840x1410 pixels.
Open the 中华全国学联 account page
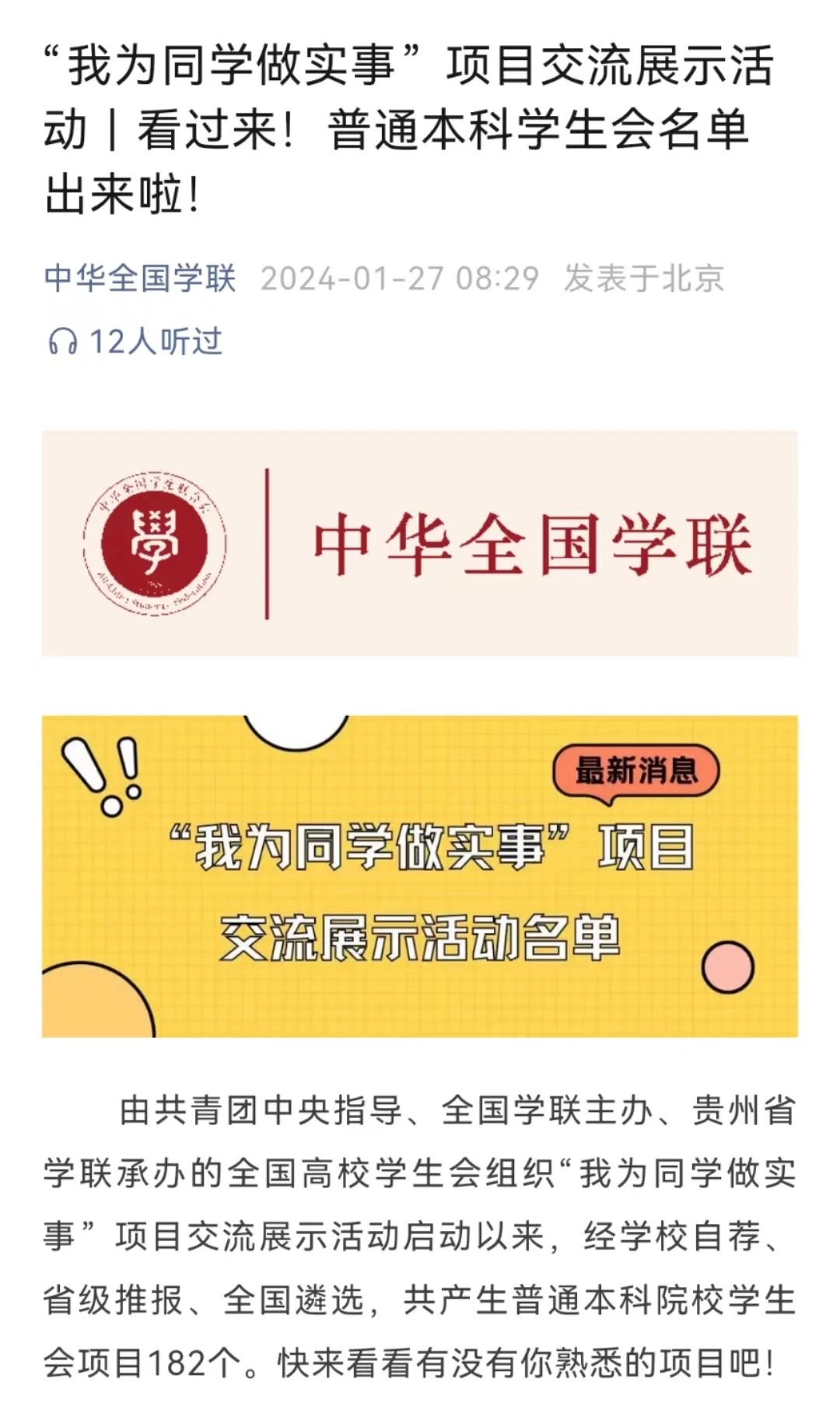click(140, 278)
